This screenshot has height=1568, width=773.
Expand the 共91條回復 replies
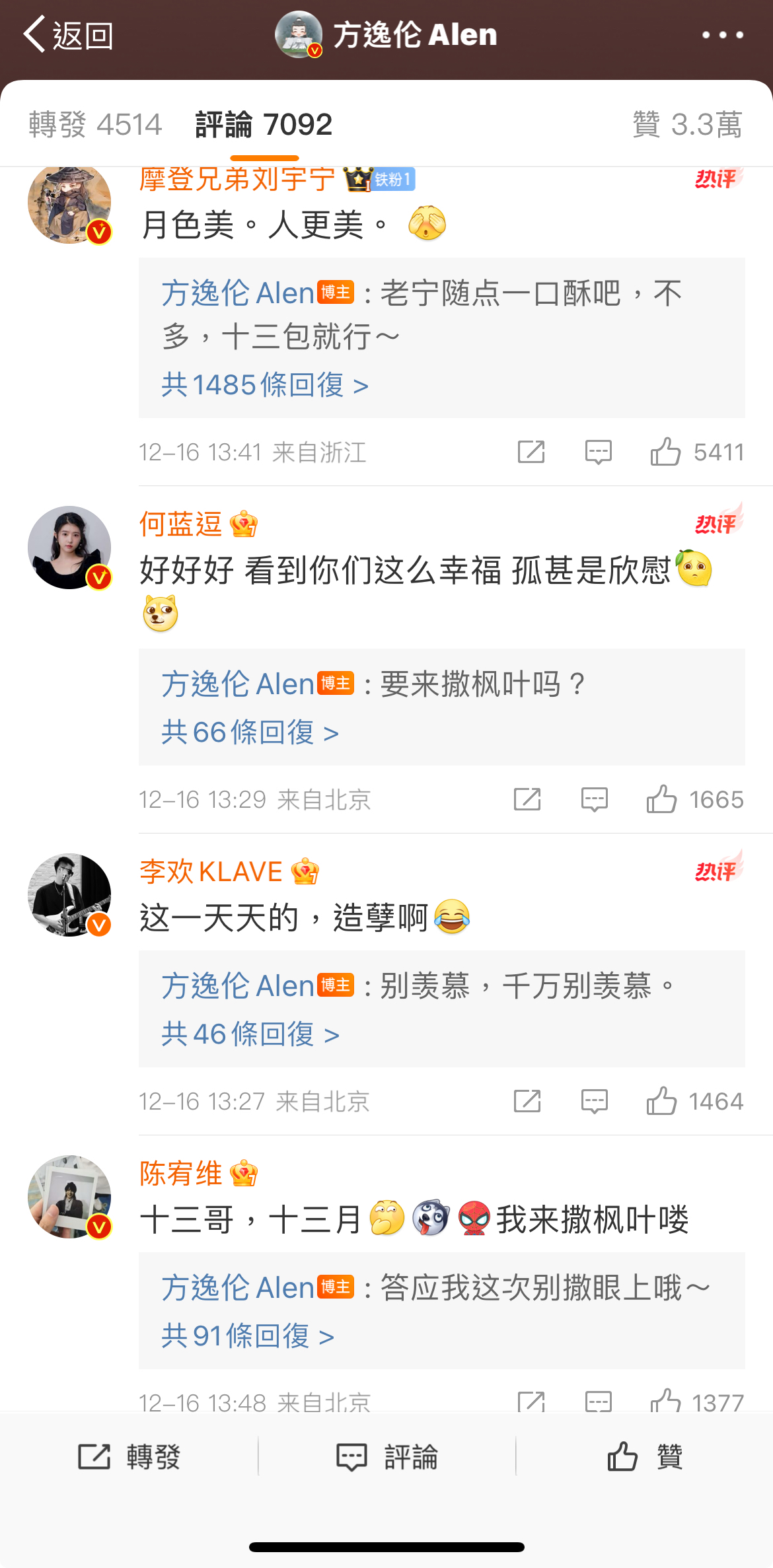(x=248, y=1336)
